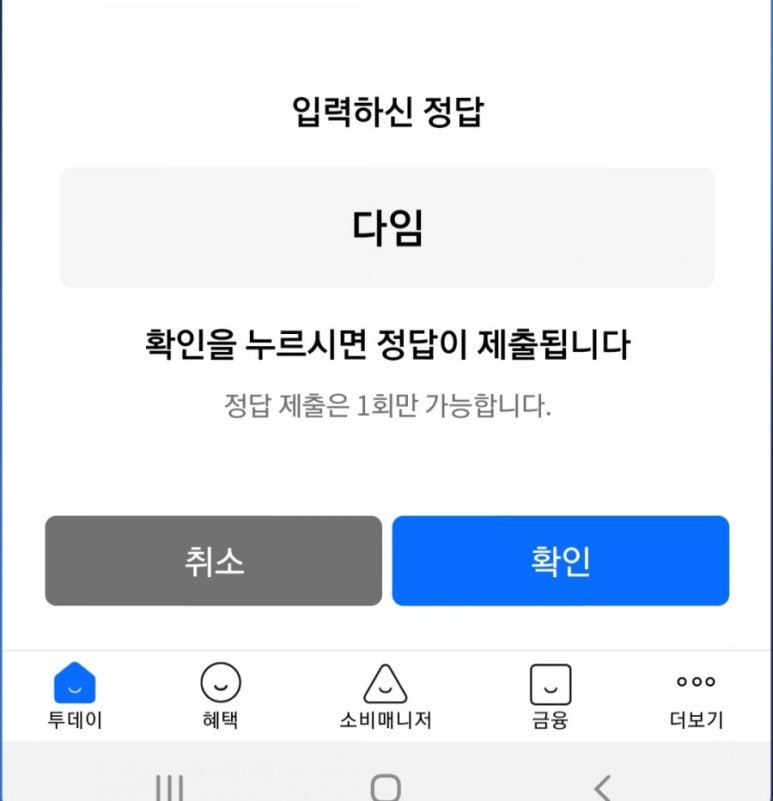Go to the 소비매니저 tab
Image resolution: width=773 pixels, height=801 pixels.
[x=385, y=697]
